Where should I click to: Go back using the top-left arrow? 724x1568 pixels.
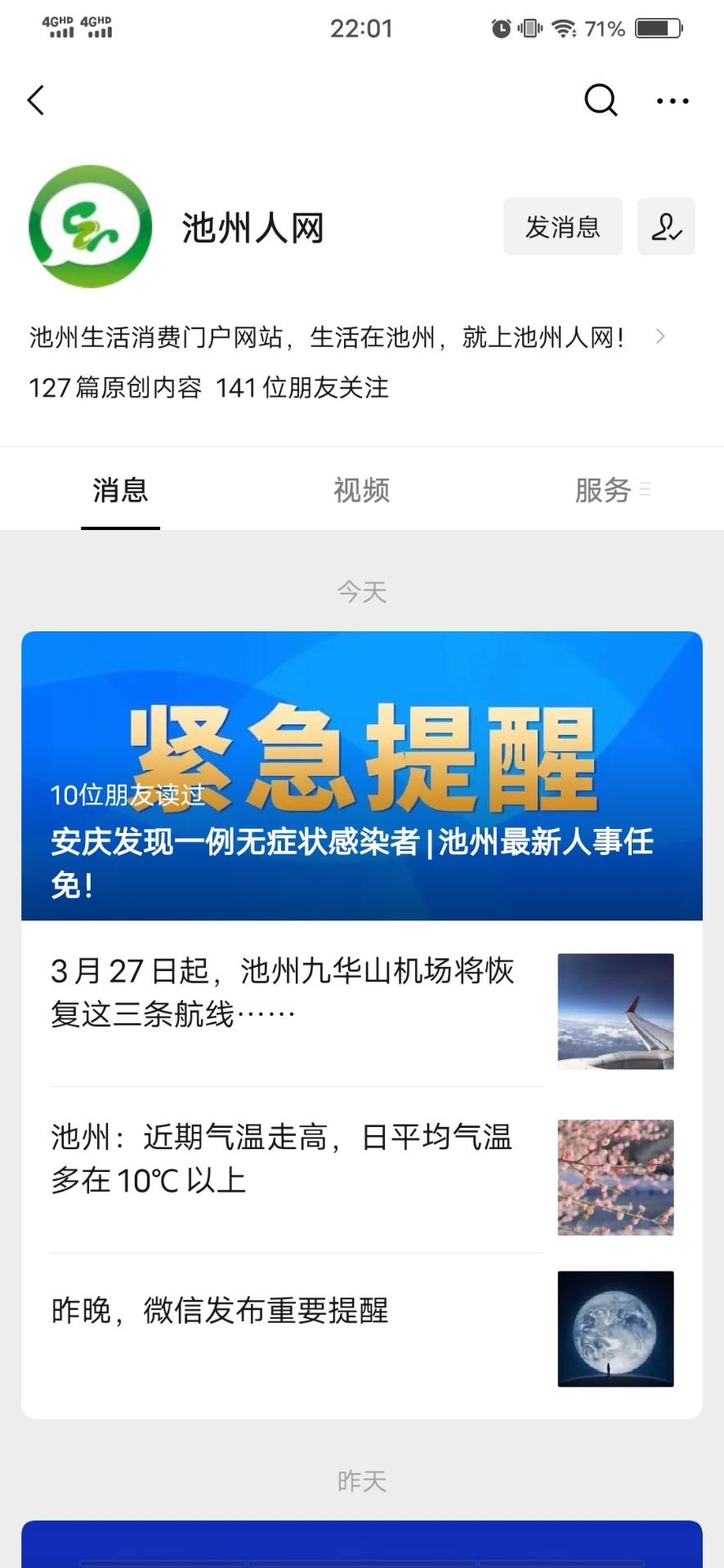click(x=36, y=100)
